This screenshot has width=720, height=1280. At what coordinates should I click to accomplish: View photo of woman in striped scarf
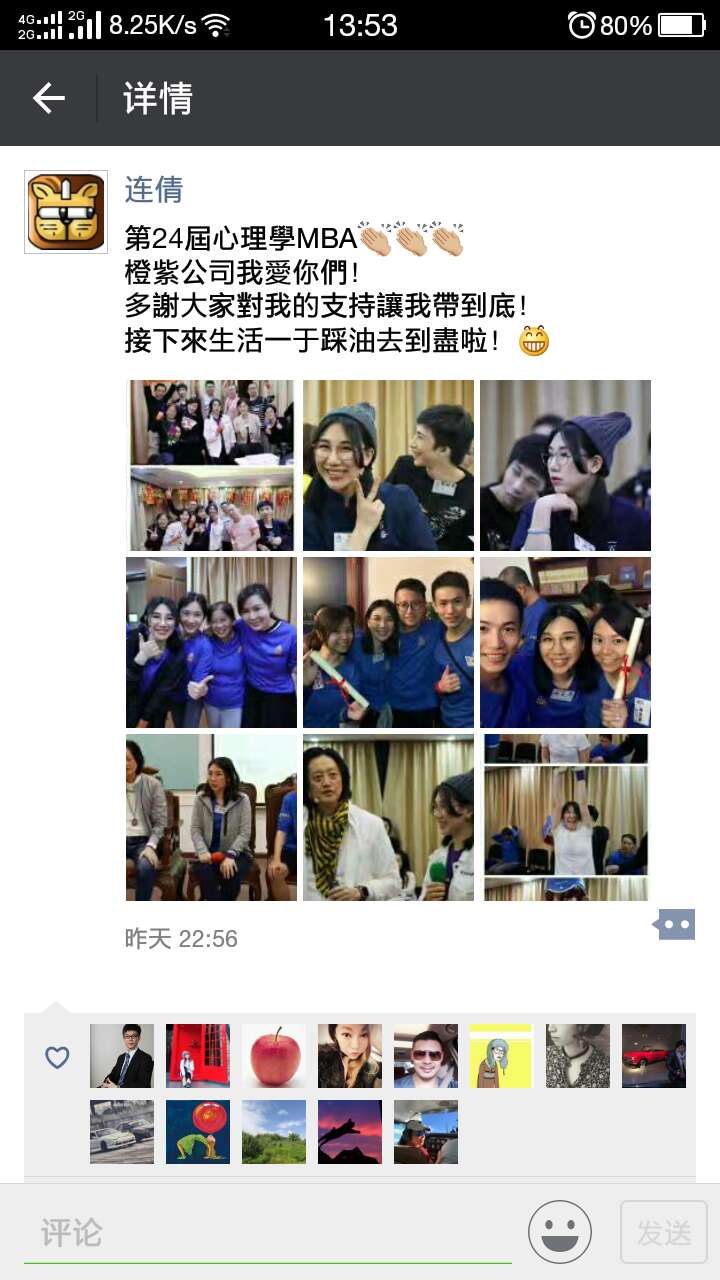[388, 818]
